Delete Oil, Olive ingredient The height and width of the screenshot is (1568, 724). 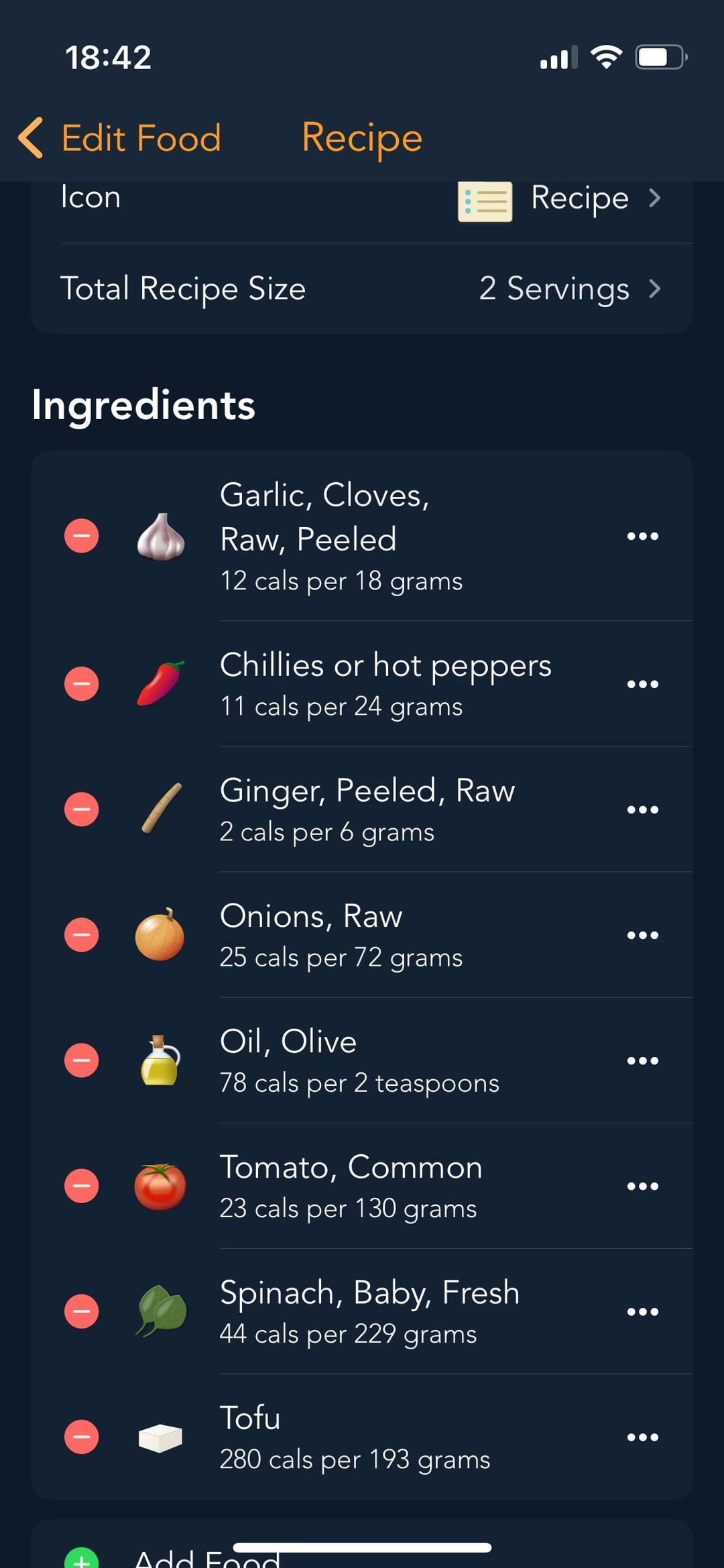click(x=82, y=1060)
